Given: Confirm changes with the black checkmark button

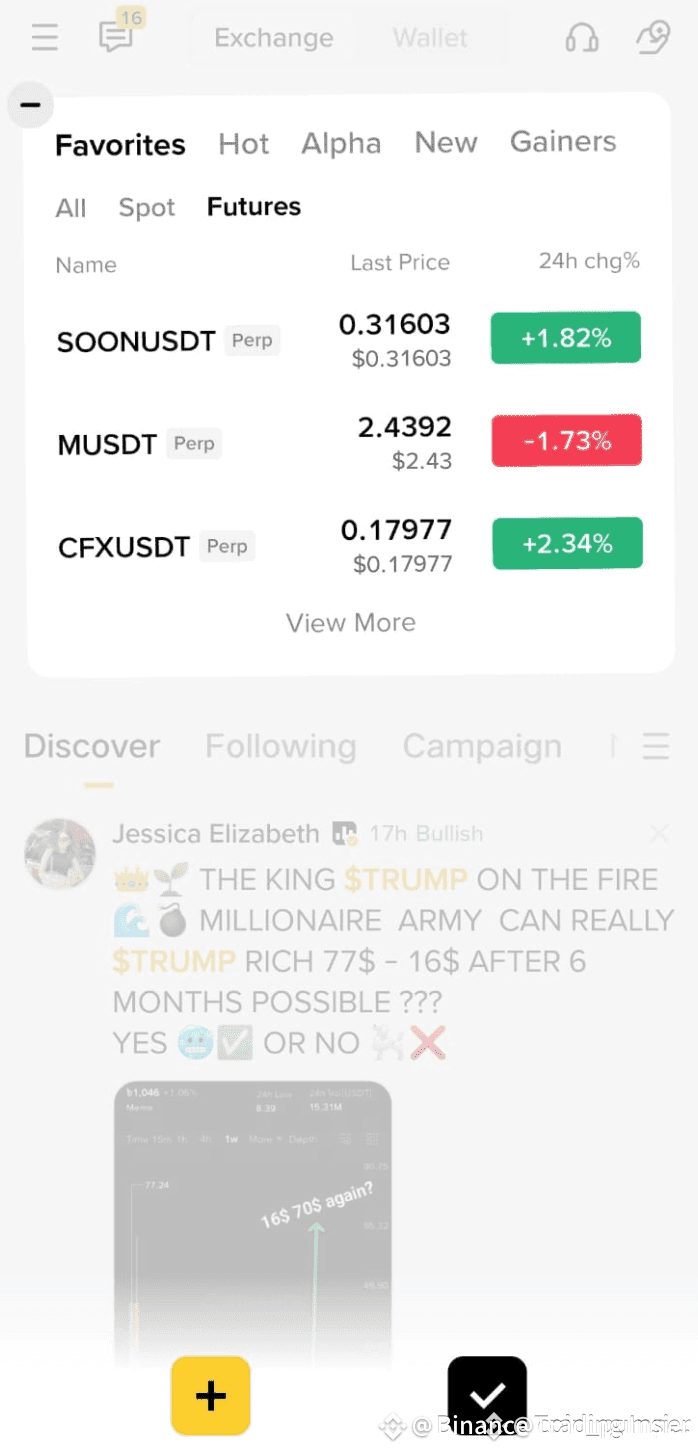Looking at the screenshot, I should 487,1394.
